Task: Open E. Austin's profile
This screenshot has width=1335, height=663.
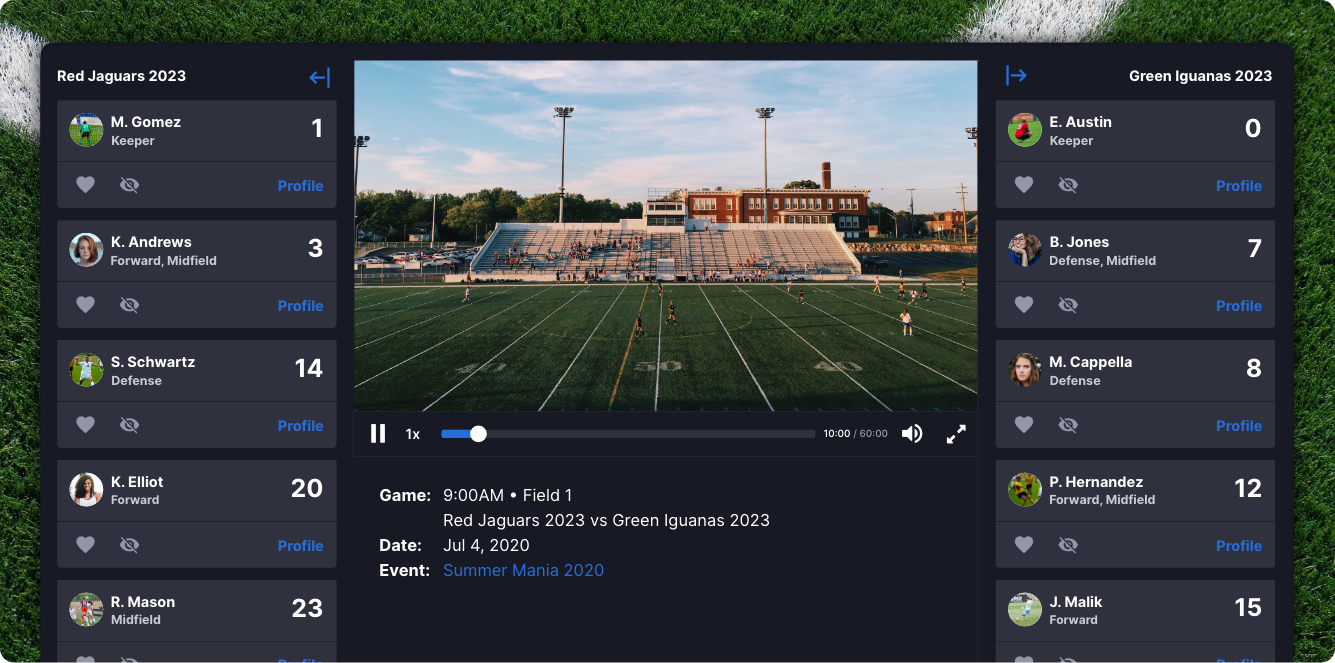Action: (1238, 186)
